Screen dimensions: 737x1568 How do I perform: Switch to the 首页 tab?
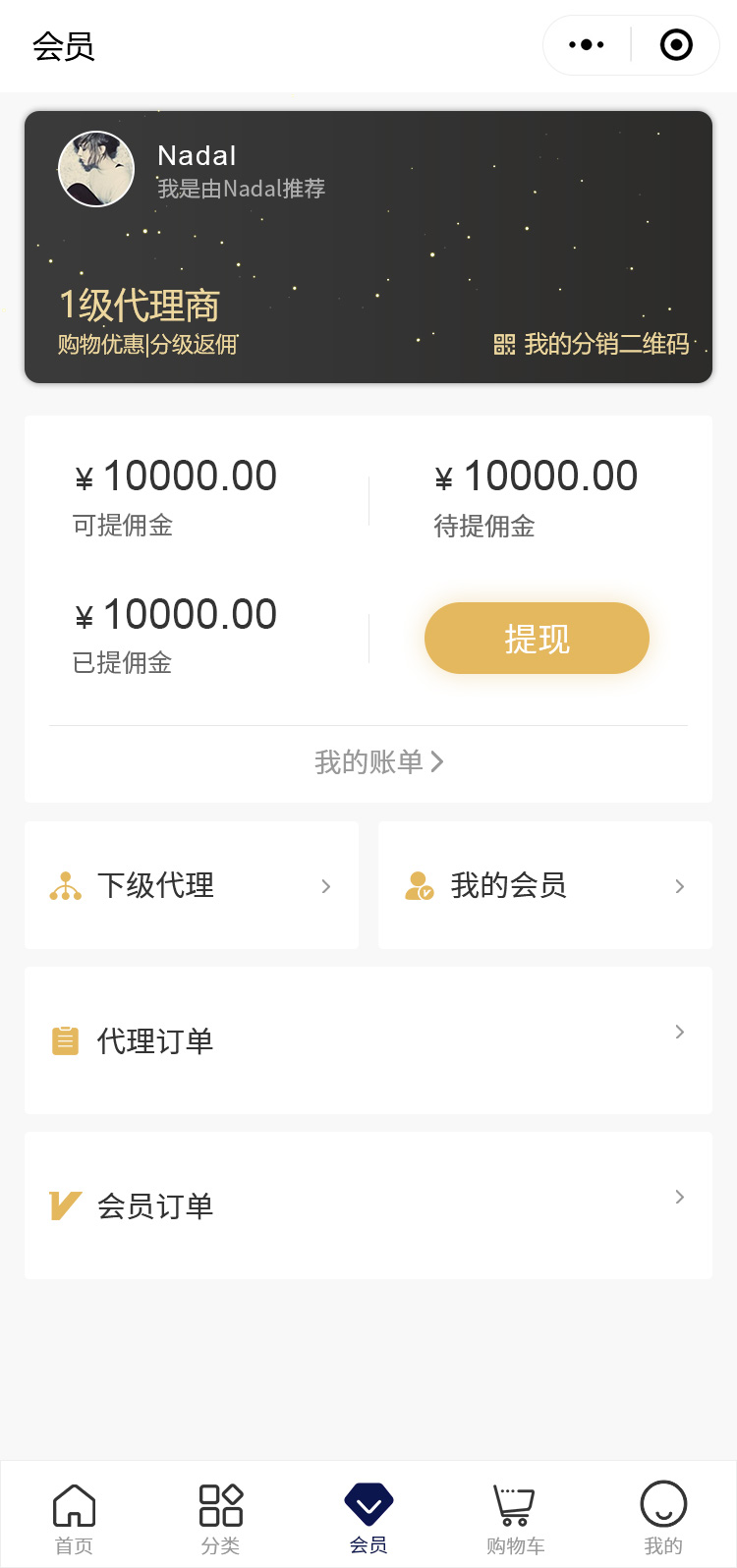coord(74,1519)
